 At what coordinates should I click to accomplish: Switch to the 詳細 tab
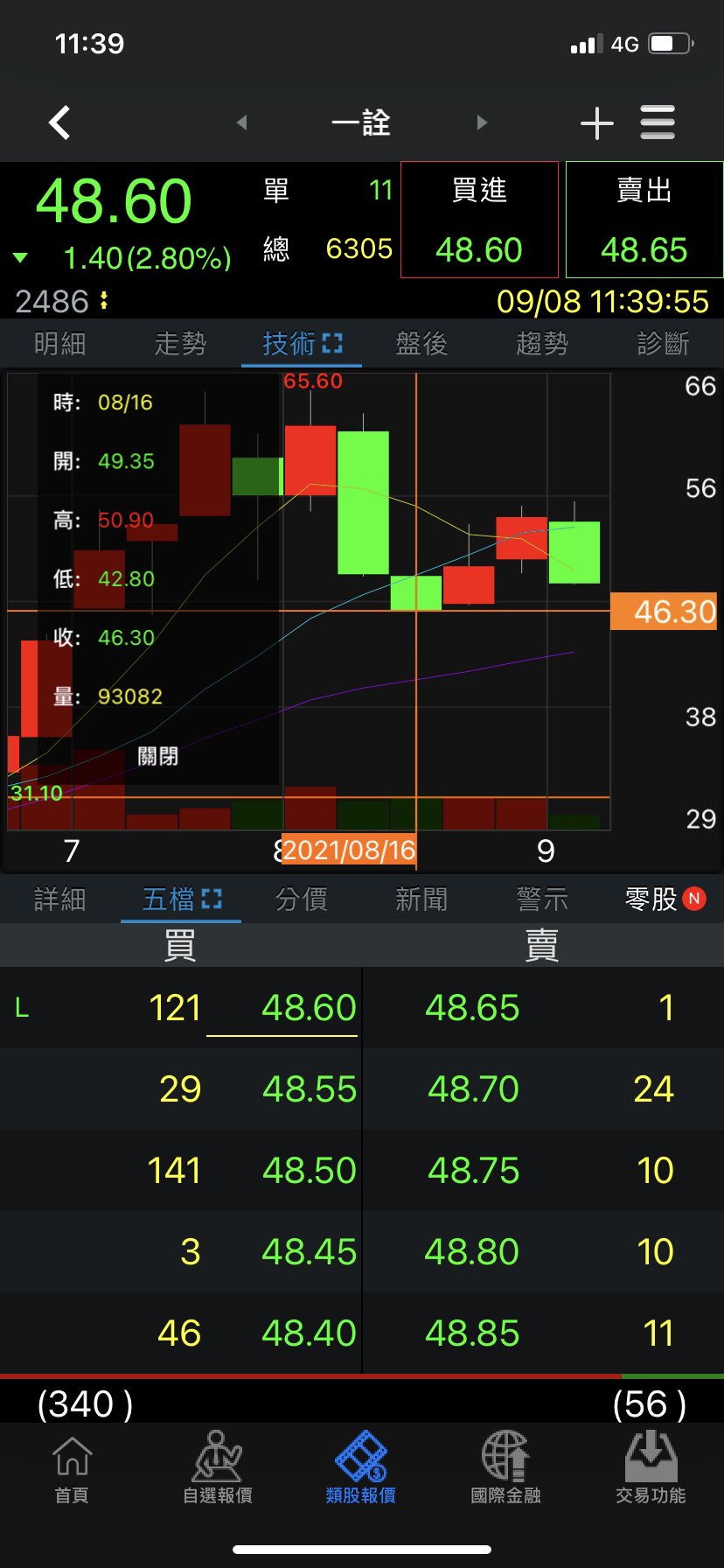click(60, 899)
